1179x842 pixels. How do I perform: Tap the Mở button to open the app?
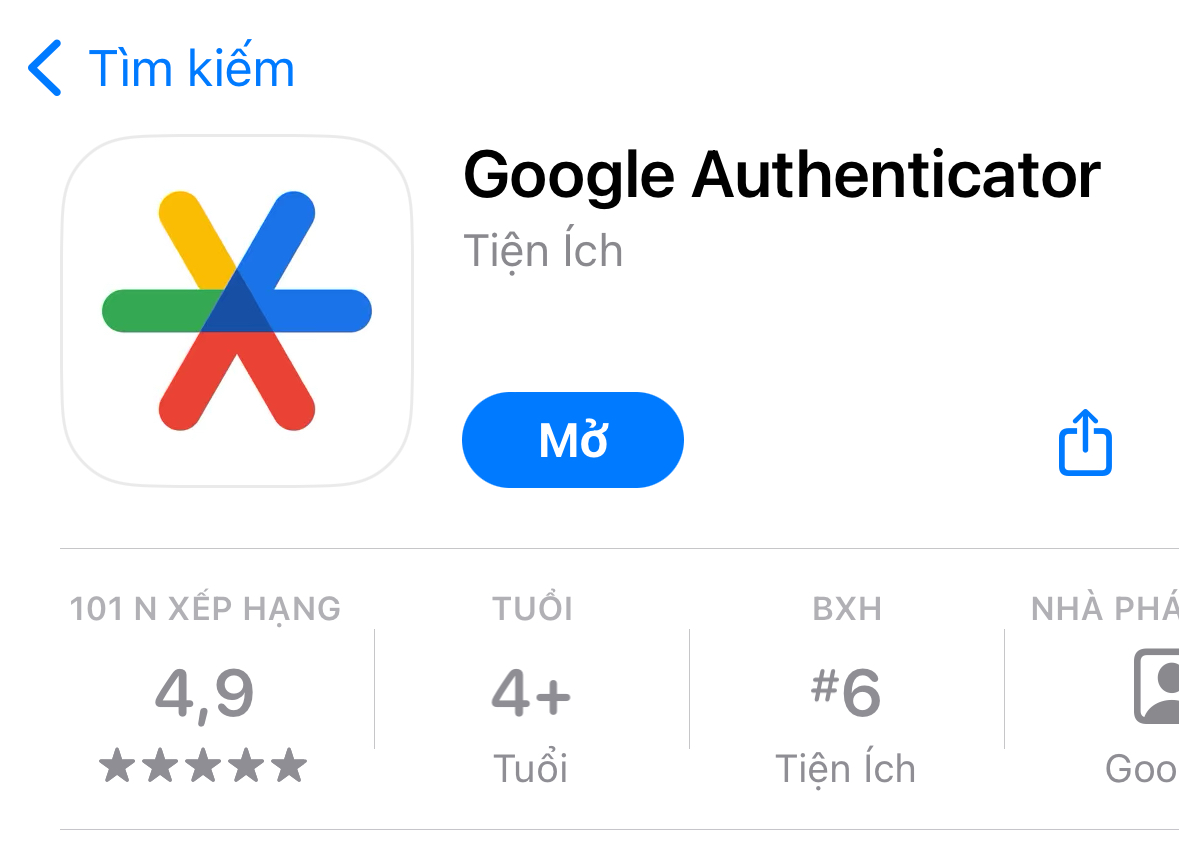572,440
